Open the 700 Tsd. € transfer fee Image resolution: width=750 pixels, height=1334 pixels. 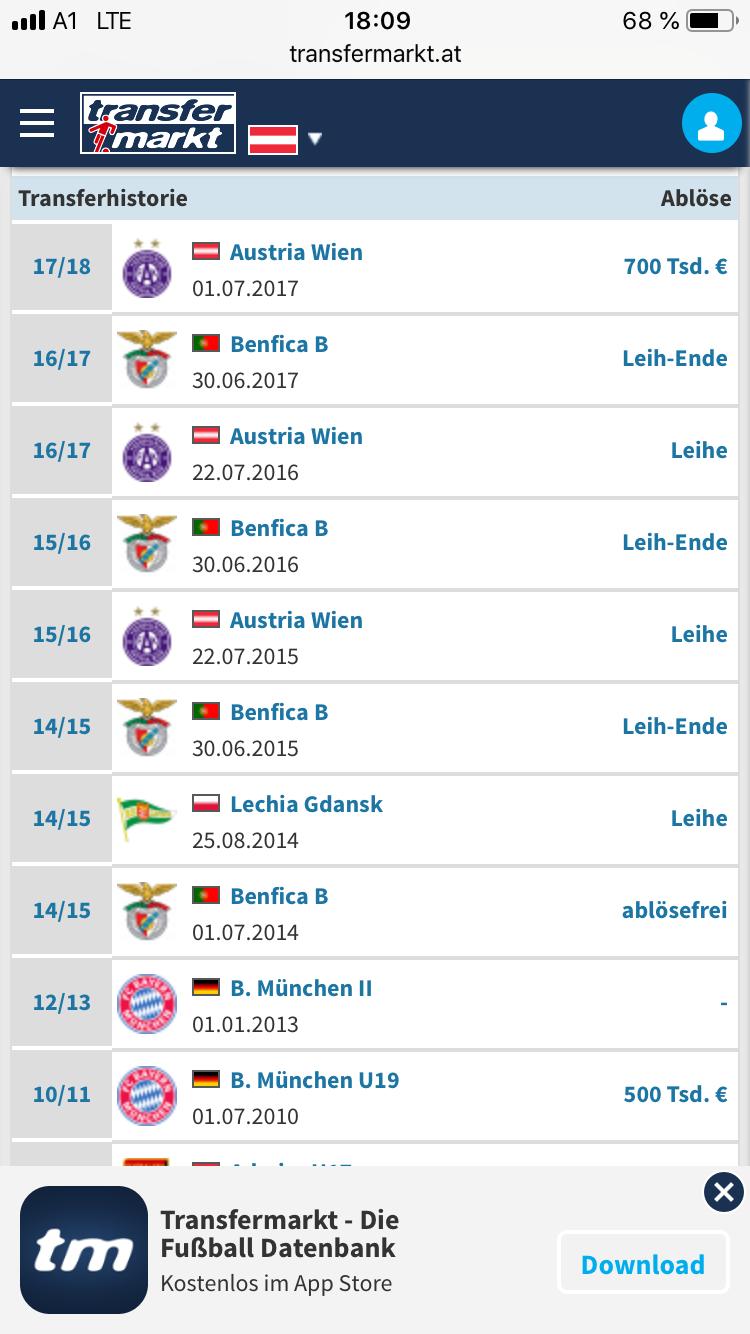coord(675,266)
